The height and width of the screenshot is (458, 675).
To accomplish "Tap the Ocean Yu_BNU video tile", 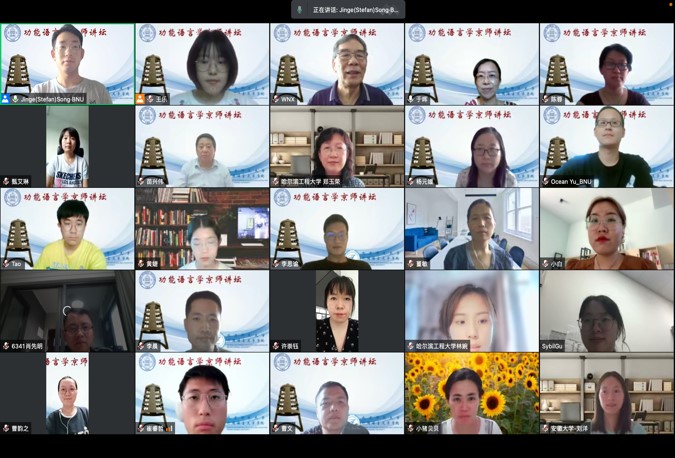I will (x=607, y=146).
